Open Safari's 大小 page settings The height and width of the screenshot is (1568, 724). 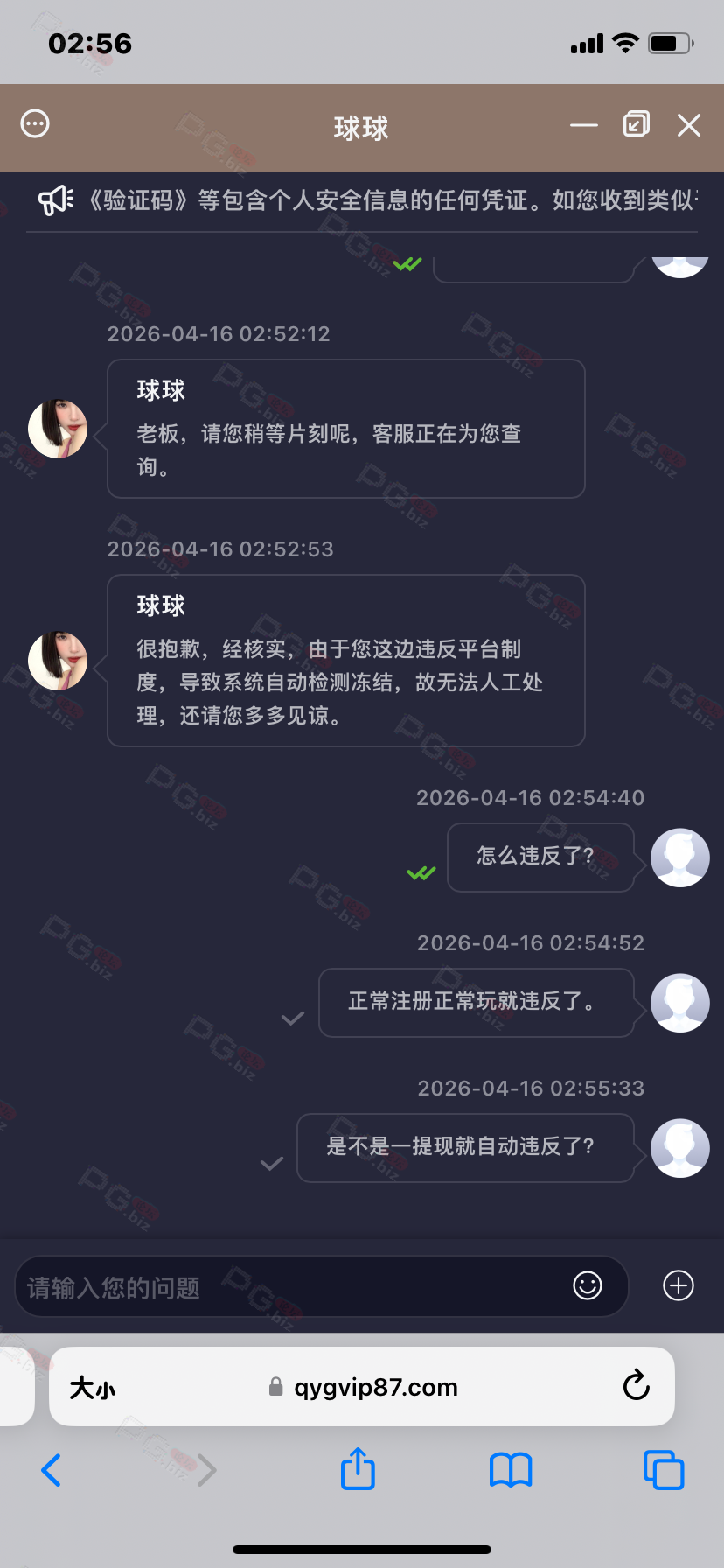tap(92, 1387)
